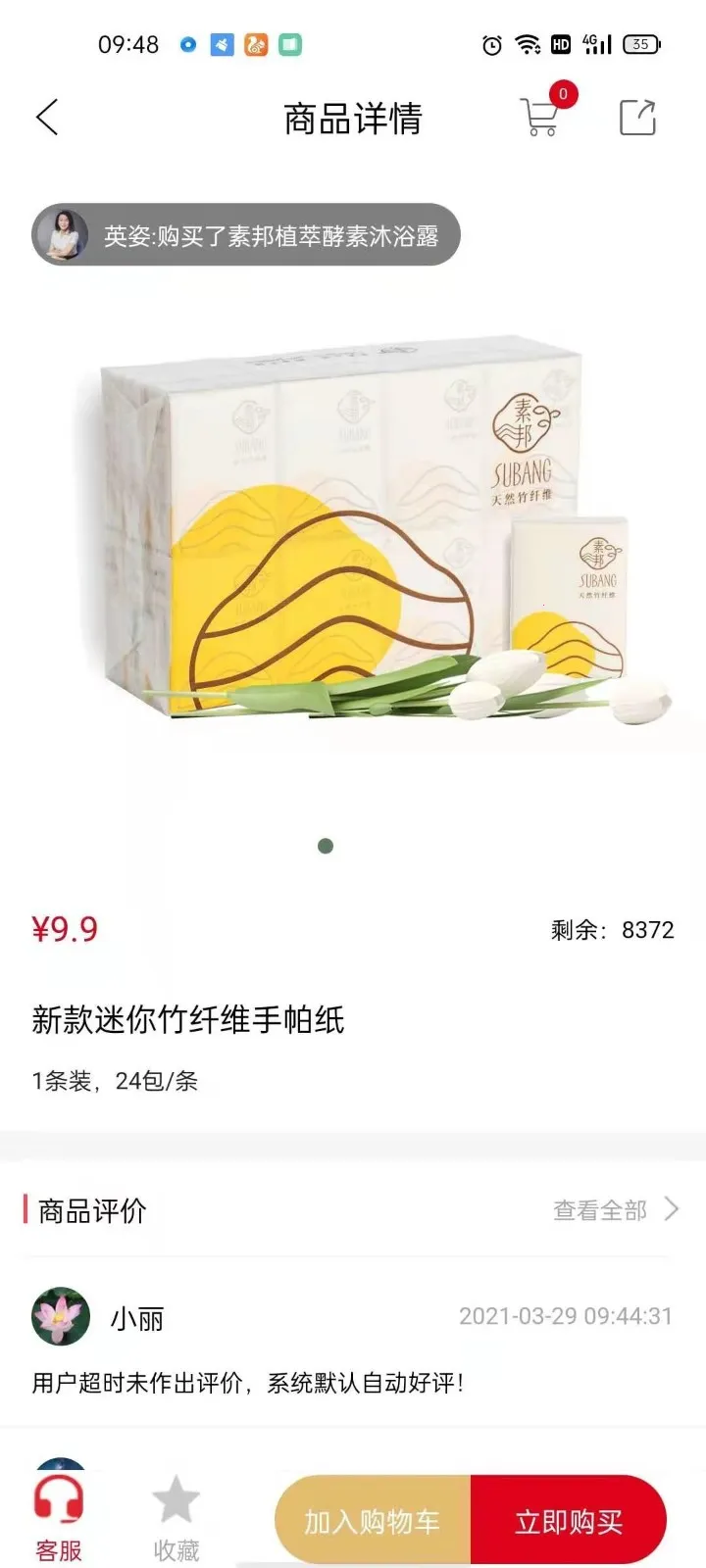Select the reviewer 小丽's avatar
Viewport: 706px width, 1568px height.
click(61, 1317)
